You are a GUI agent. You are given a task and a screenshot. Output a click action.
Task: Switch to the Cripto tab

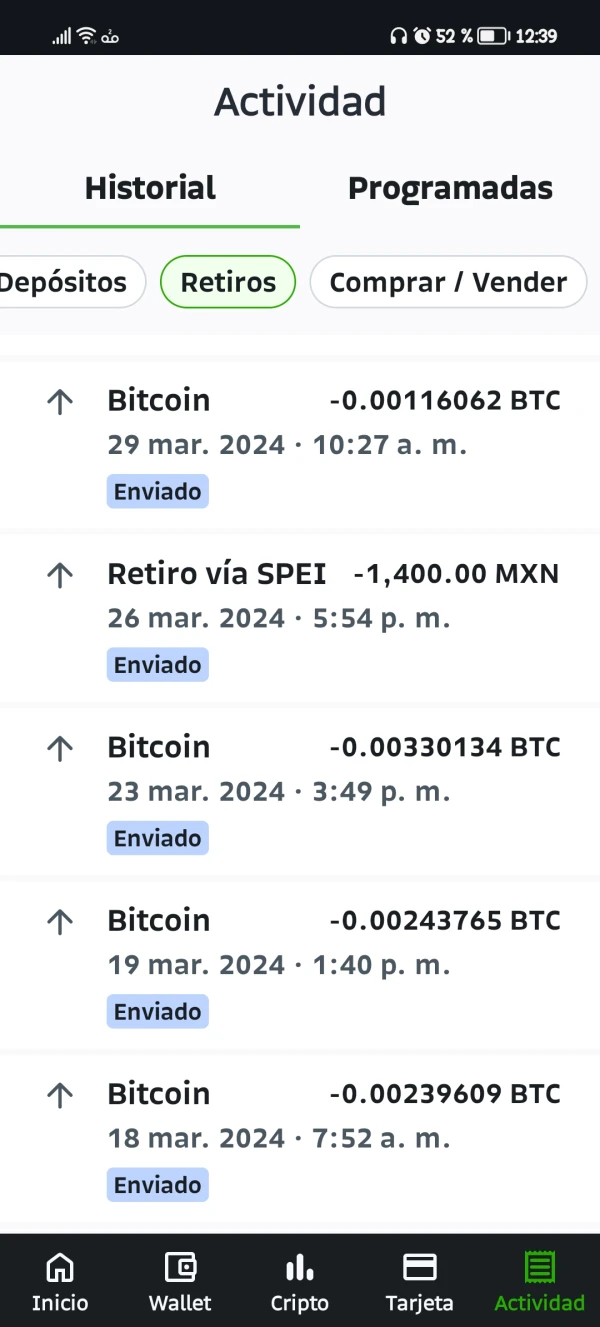pos(300,1281)
